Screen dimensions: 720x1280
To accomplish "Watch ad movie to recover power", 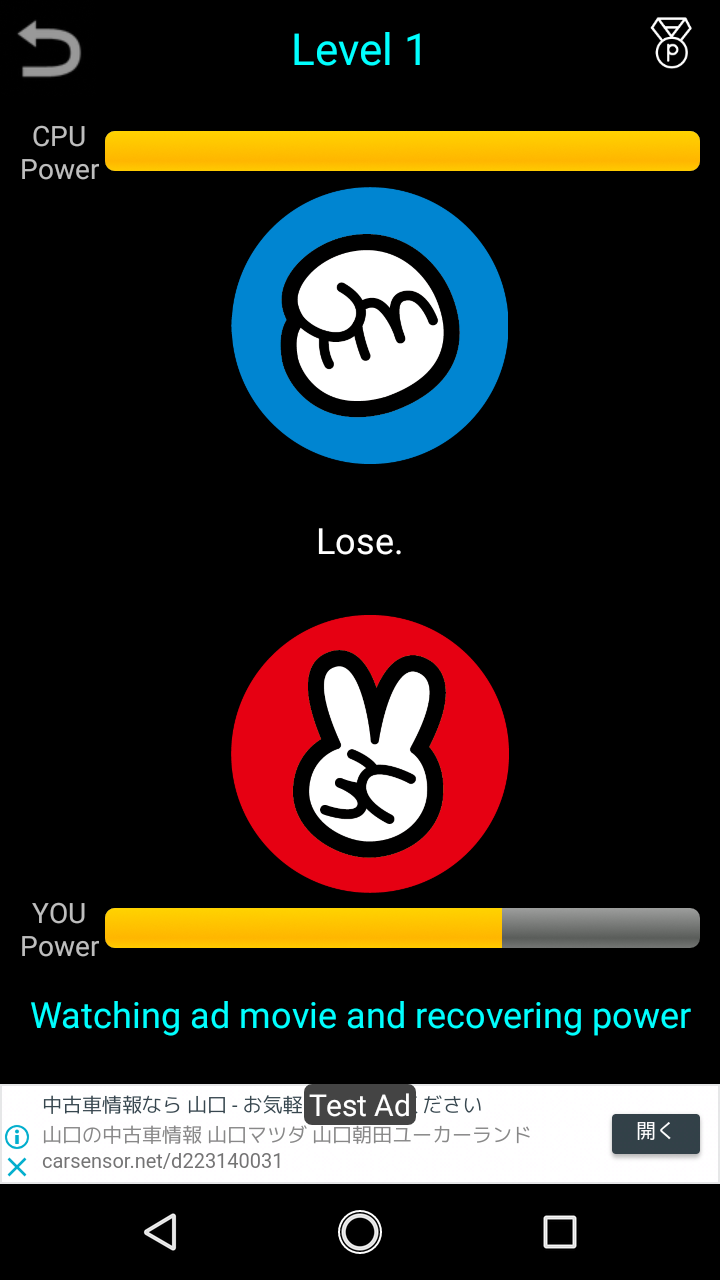I will [360, 1016].
